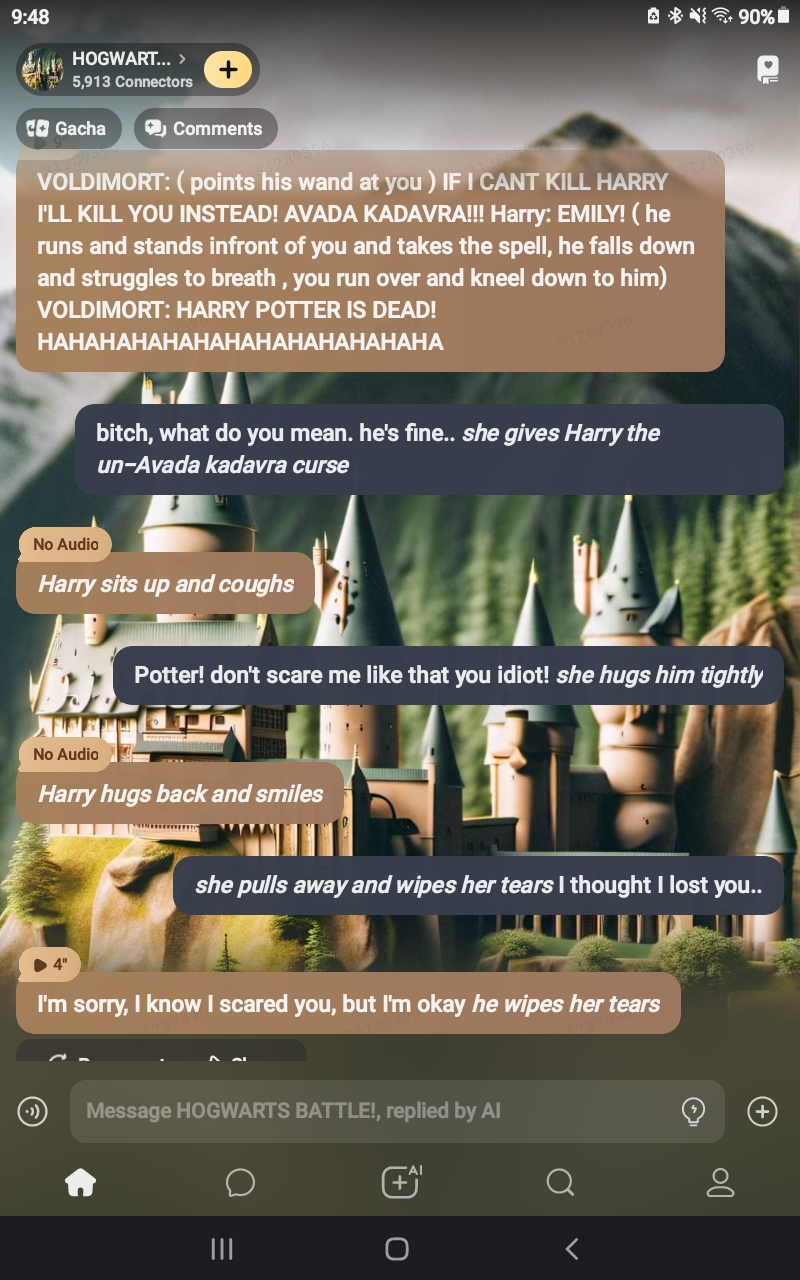Open the Comments chip
The width and height of the screenshot is (800, 1280).
pyautogui.click(x=205, y=128)
